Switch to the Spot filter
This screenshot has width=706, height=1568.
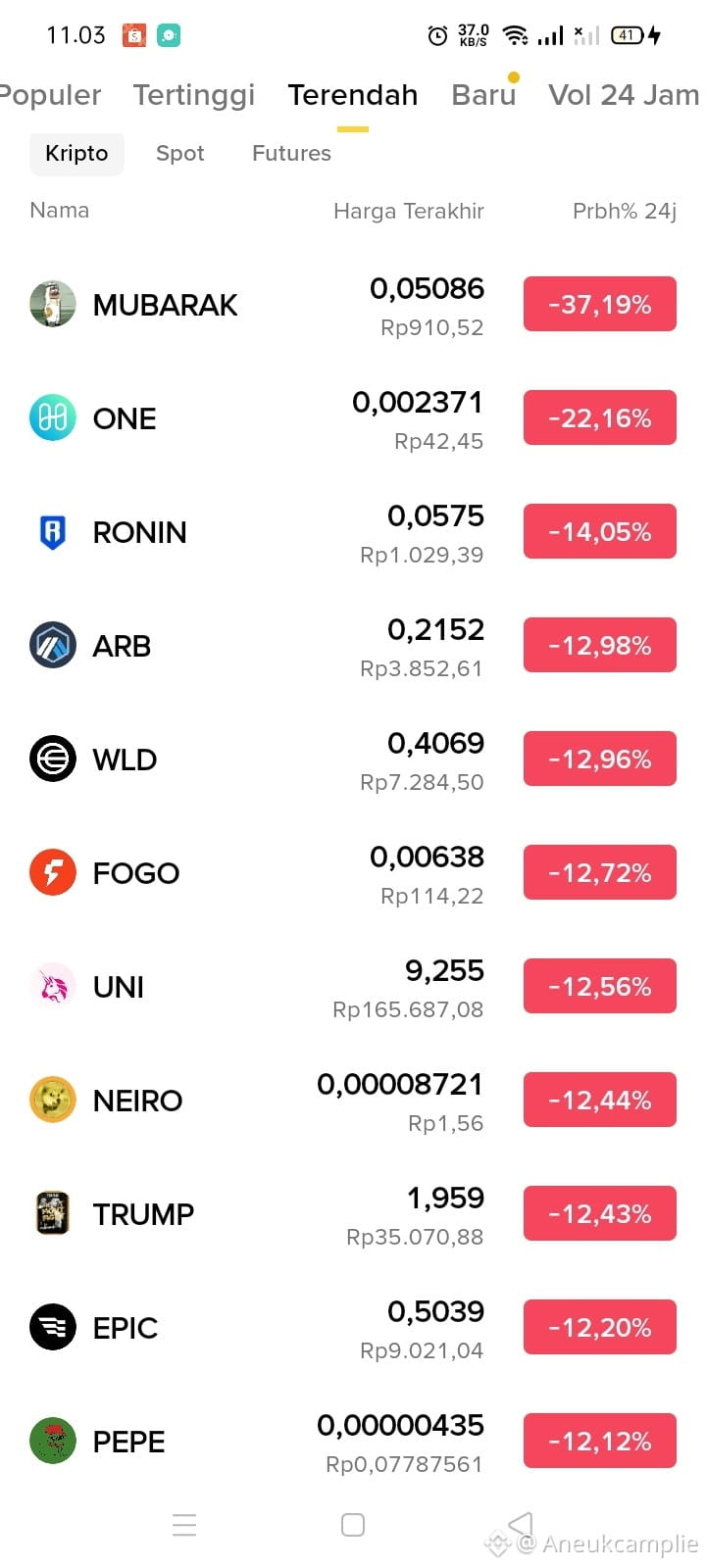(x=180, y=154)
